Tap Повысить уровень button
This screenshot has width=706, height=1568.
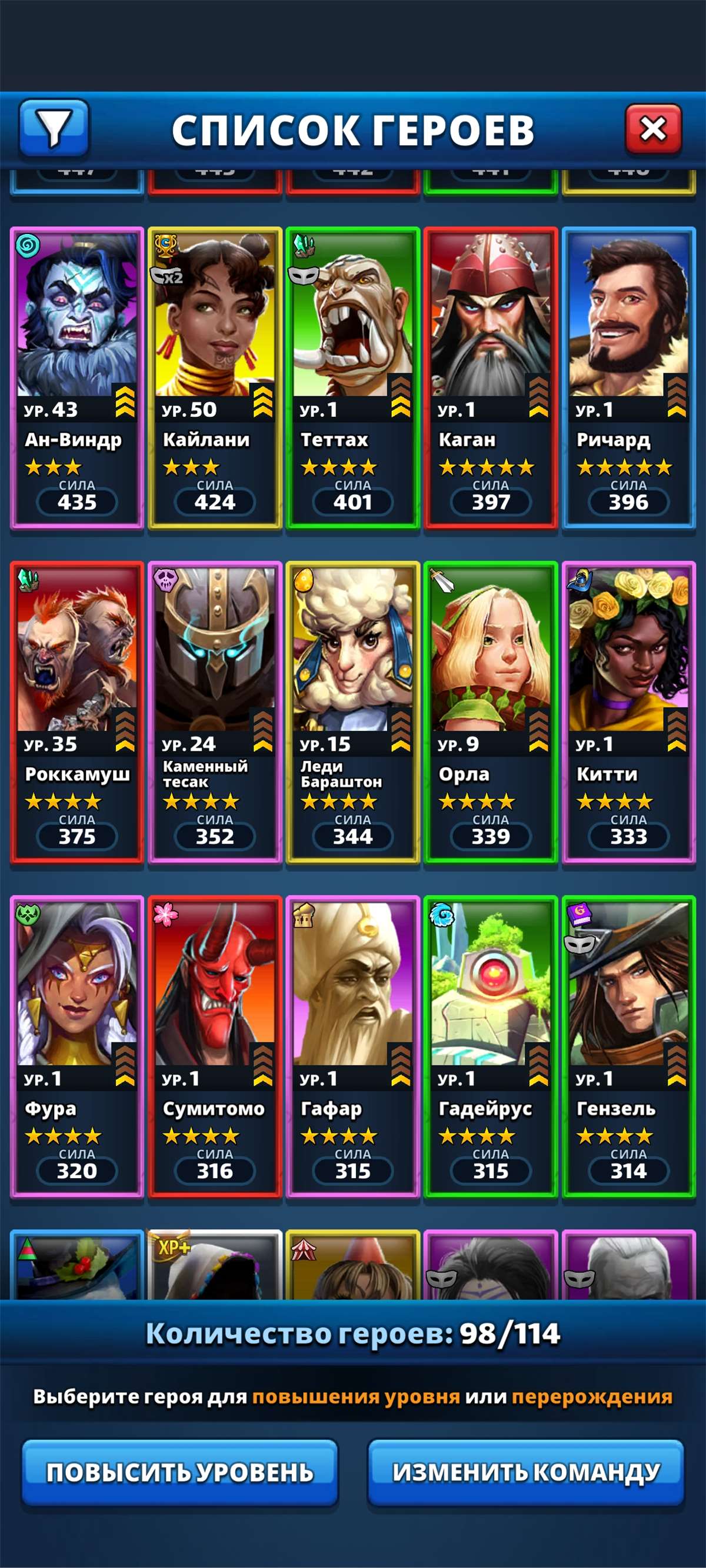(x=179, y=1472)
